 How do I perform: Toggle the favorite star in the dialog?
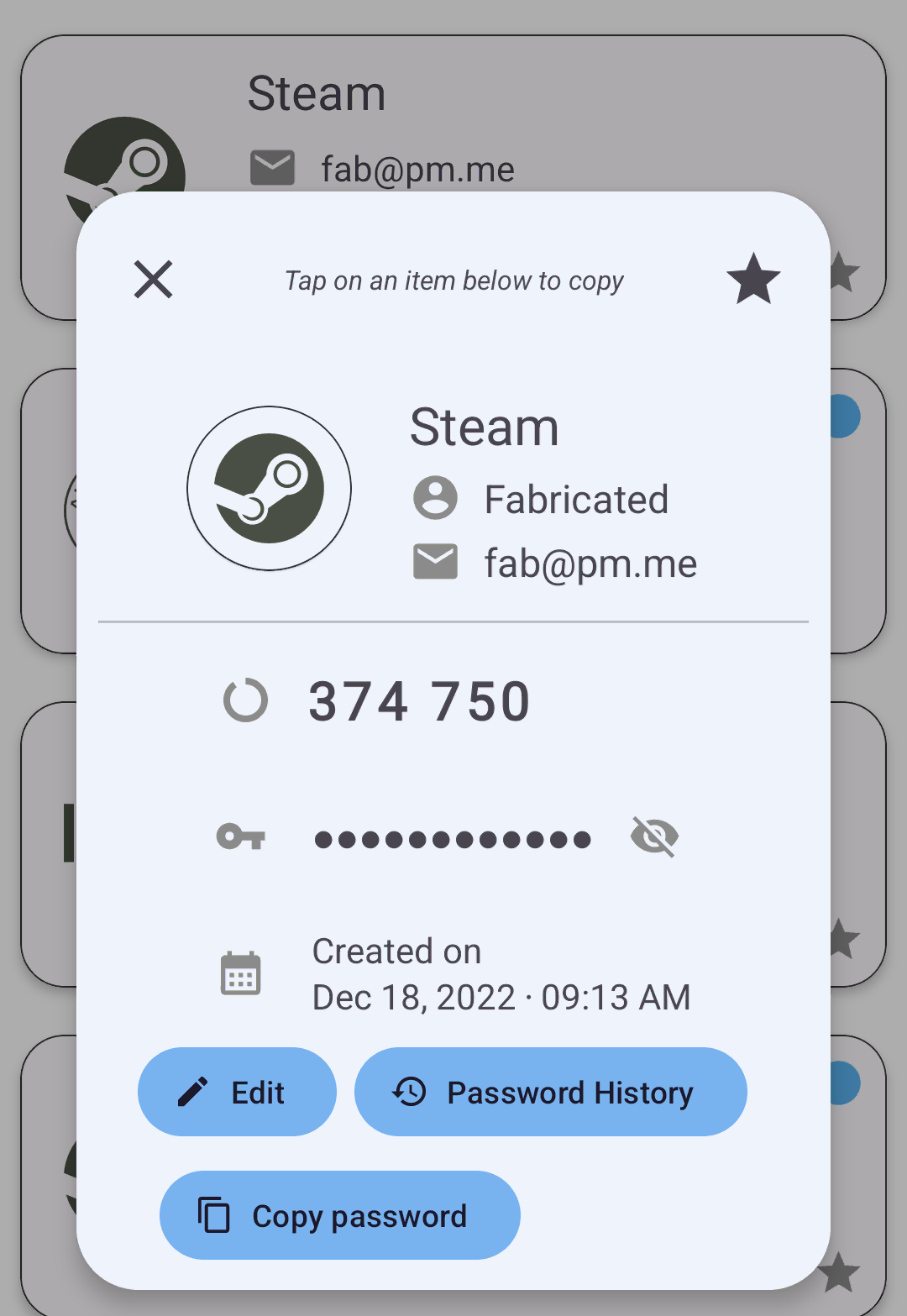click(x=753, y=279)
